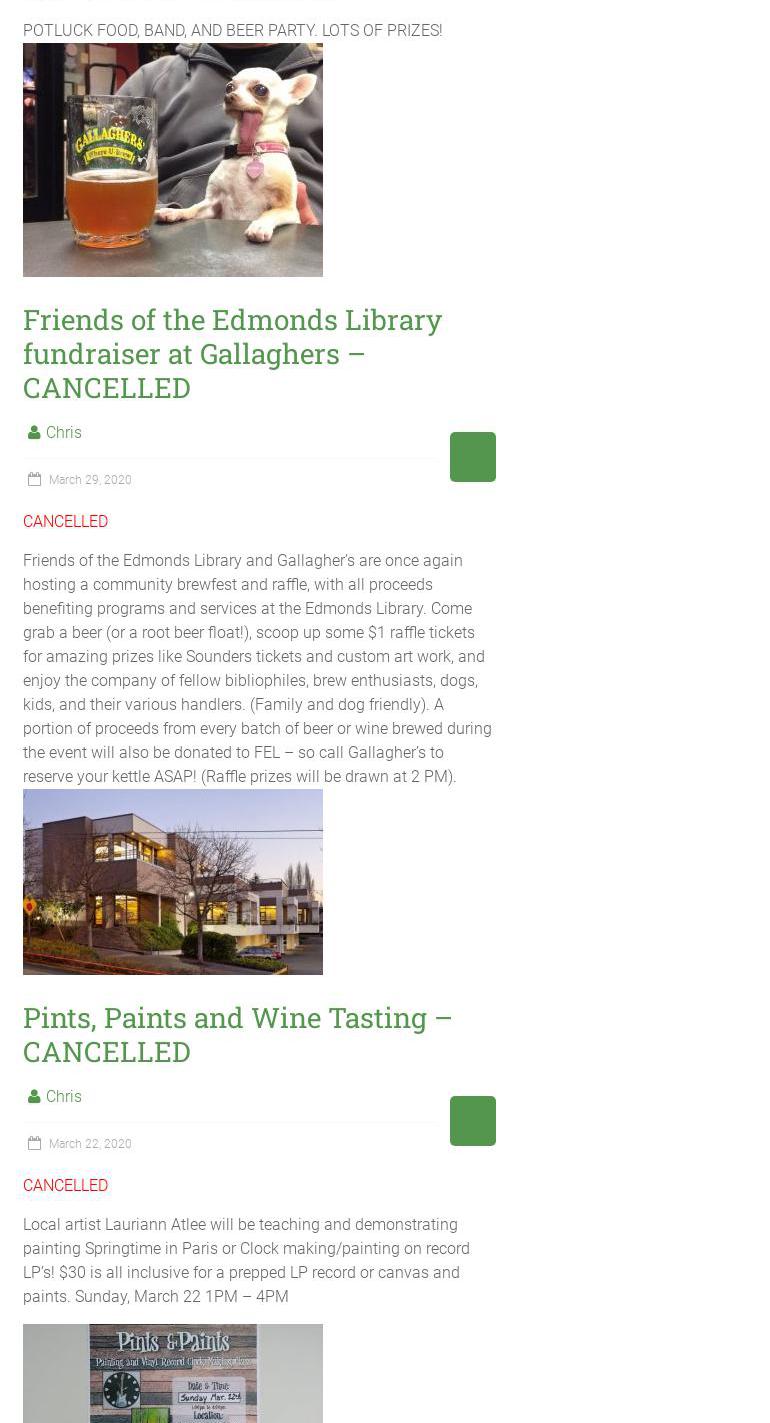Open the Friends of the Edmonds Library post
This screenshot has height=1423, width=770.
pos(232,353)
